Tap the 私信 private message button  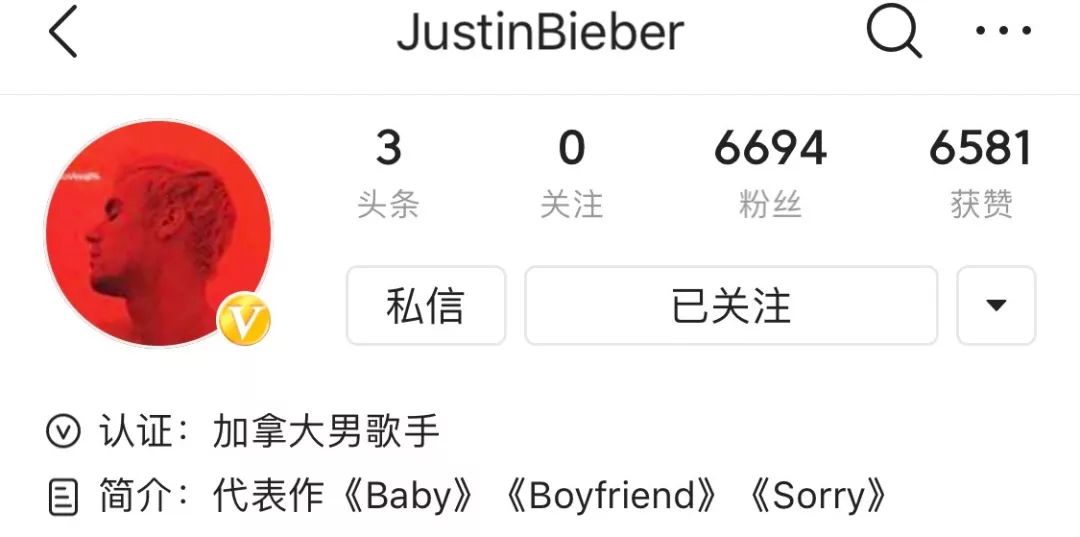426,306
